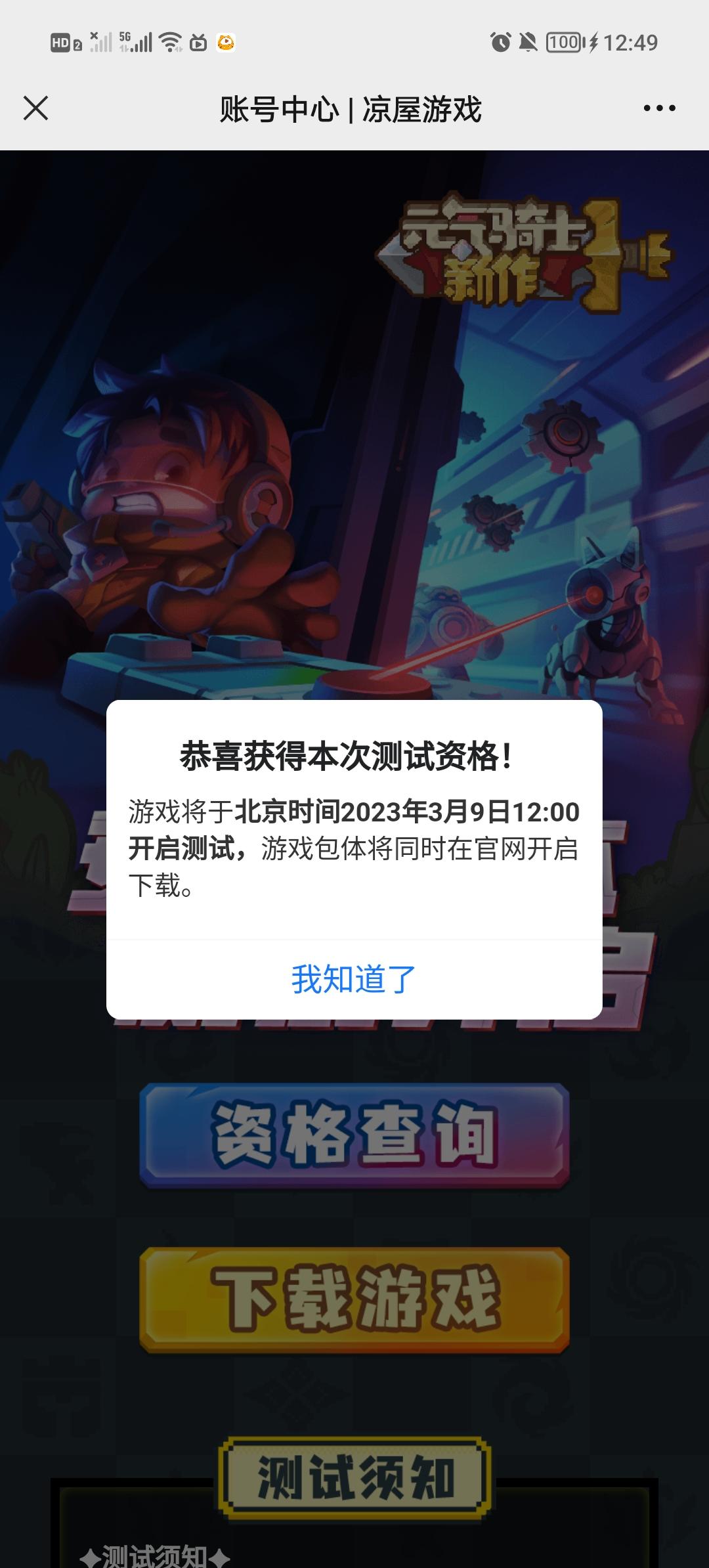Tap the Wi-Fi icon in the status bar
This screenshot has width=709, height=1568.
coord(172,41)
